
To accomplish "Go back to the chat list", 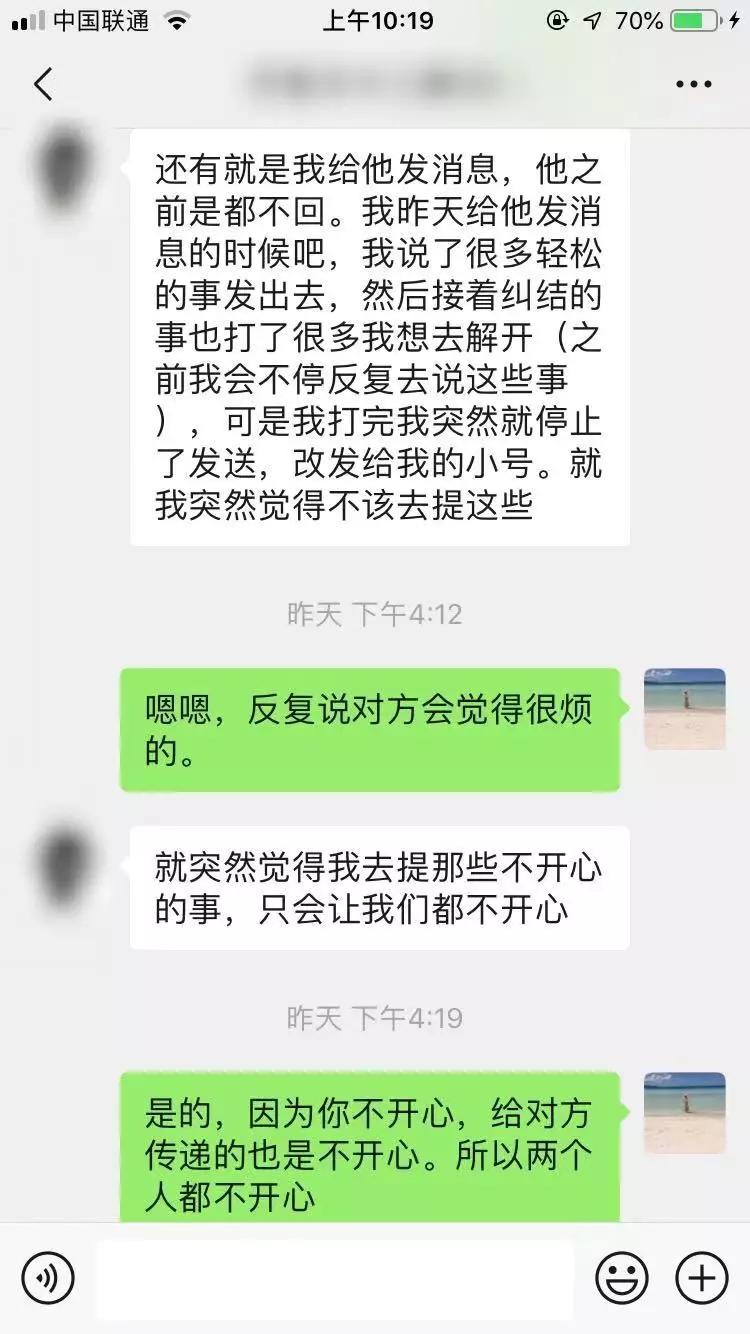I will [x=43, y=84].
